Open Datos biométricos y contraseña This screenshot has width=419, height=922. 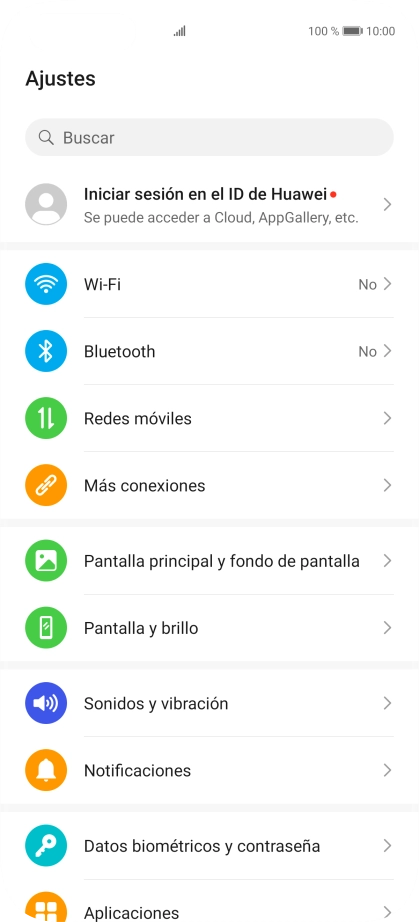[209, 846]
